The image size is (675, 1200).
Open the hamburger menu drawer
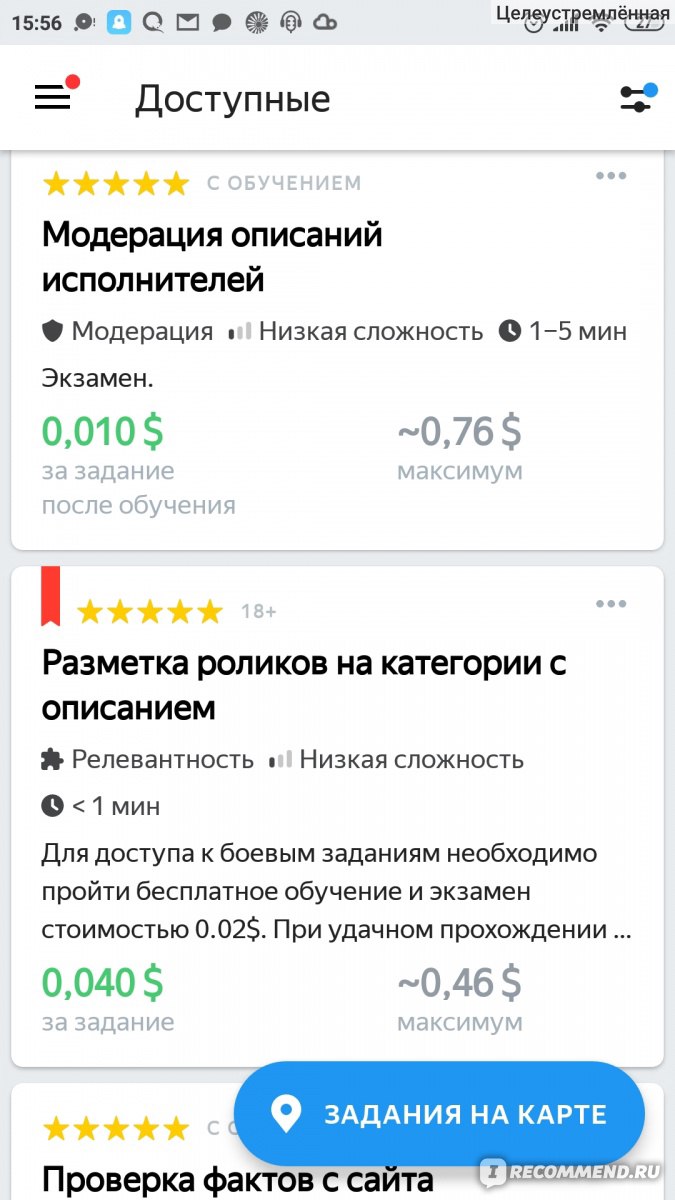tap(53, 97)
